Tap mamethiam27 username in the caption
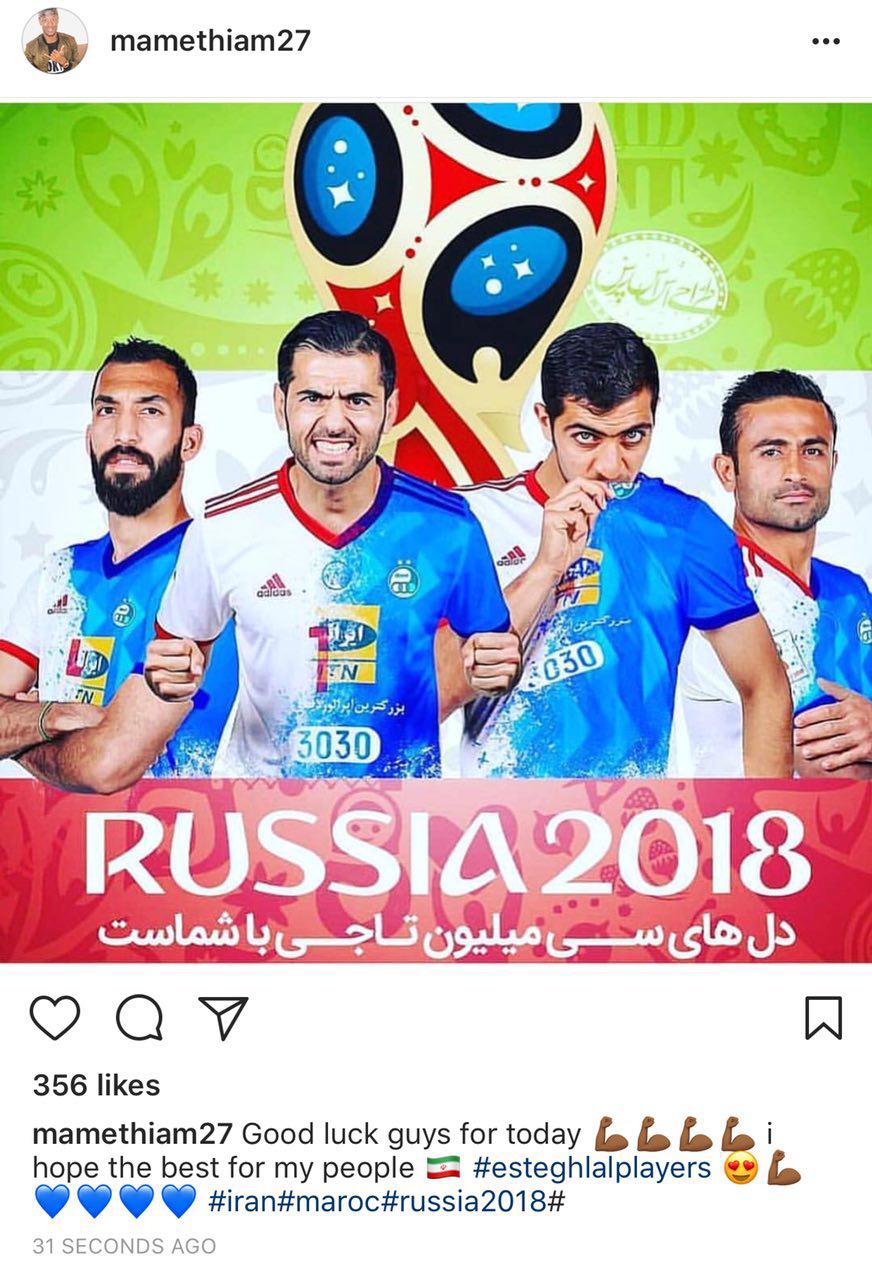 132,1134
